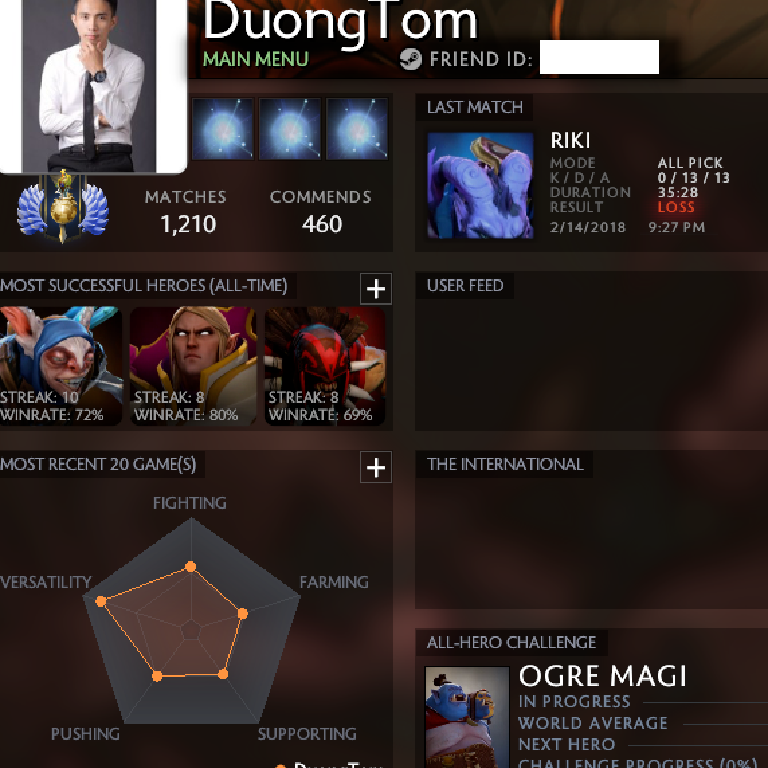This screenshot has height=768, width=768.
Task: Expand Most Recent 20 Games with plus button
Action: pos(375,467)
